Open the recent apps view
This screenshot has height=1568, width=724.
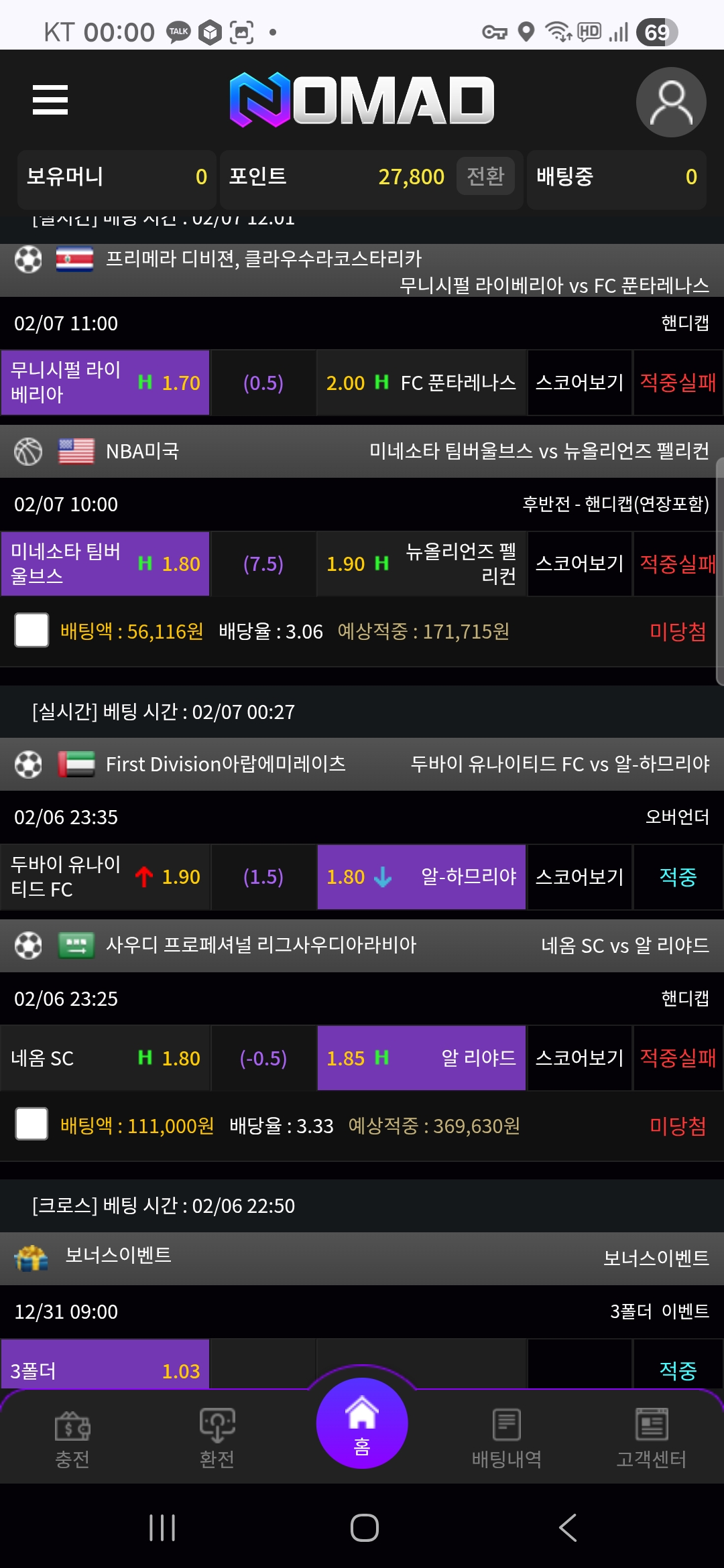[x=162, y=1528]
